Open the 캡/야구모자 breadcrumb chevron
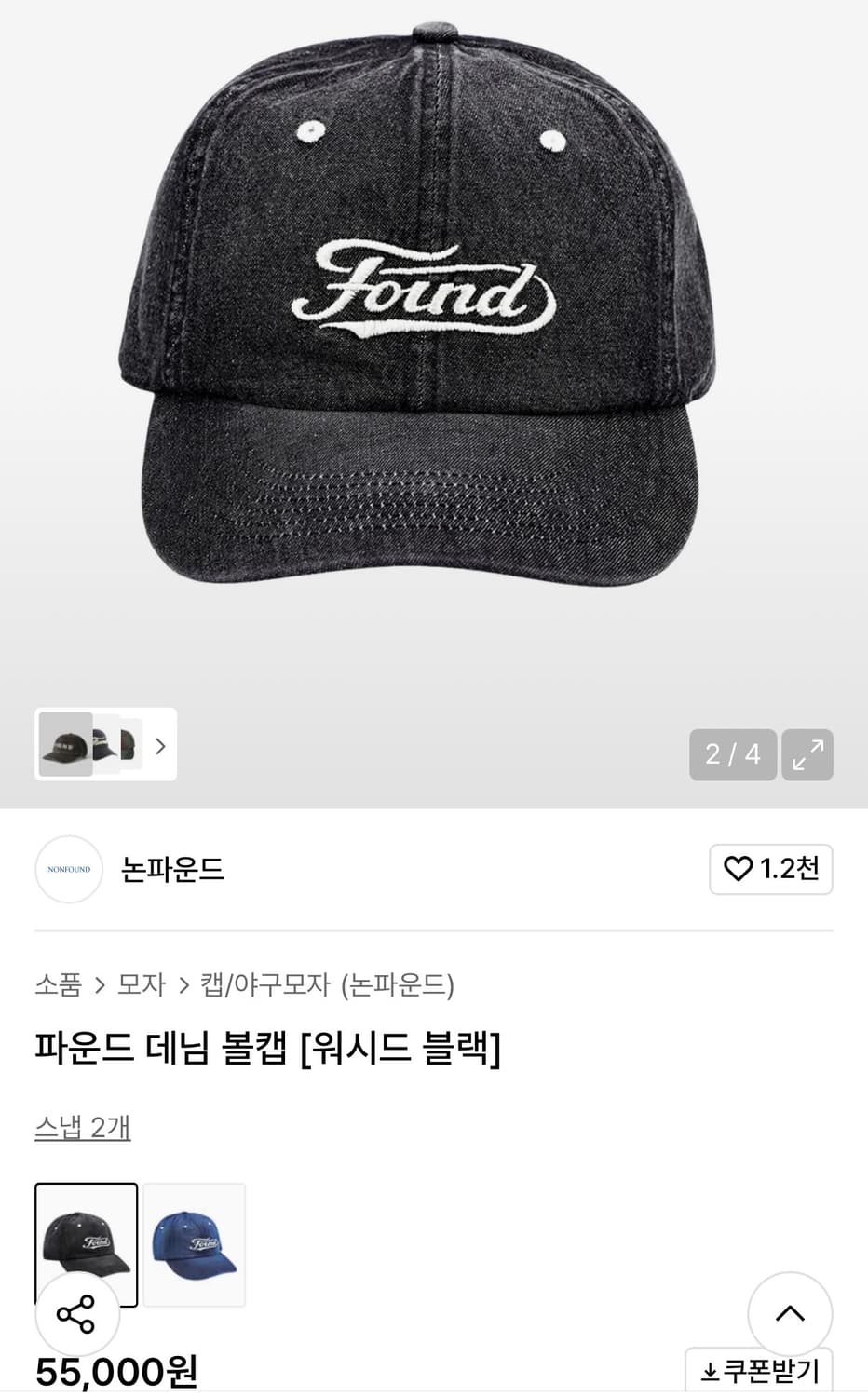868x1397 pixels. point(183,984)
